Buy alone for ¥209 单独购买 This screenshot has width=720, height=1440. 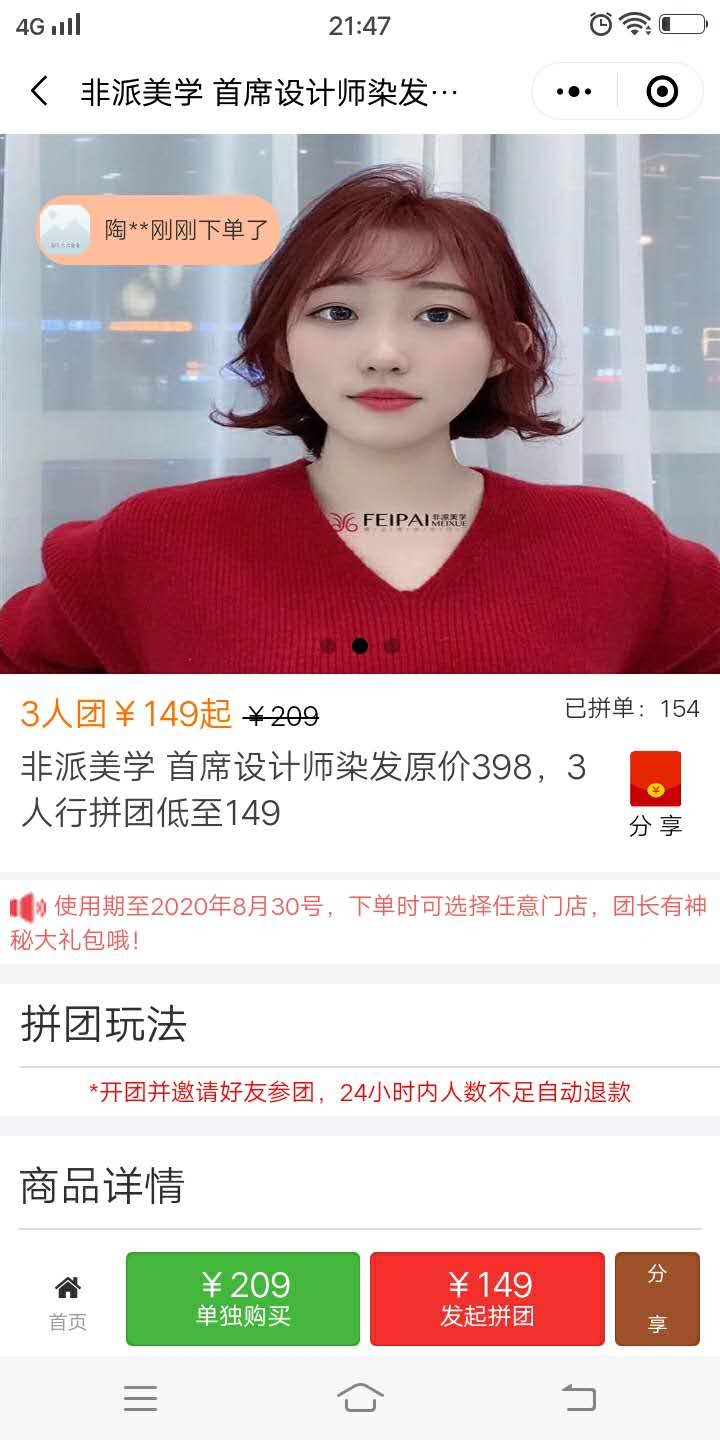(243, 1298)
